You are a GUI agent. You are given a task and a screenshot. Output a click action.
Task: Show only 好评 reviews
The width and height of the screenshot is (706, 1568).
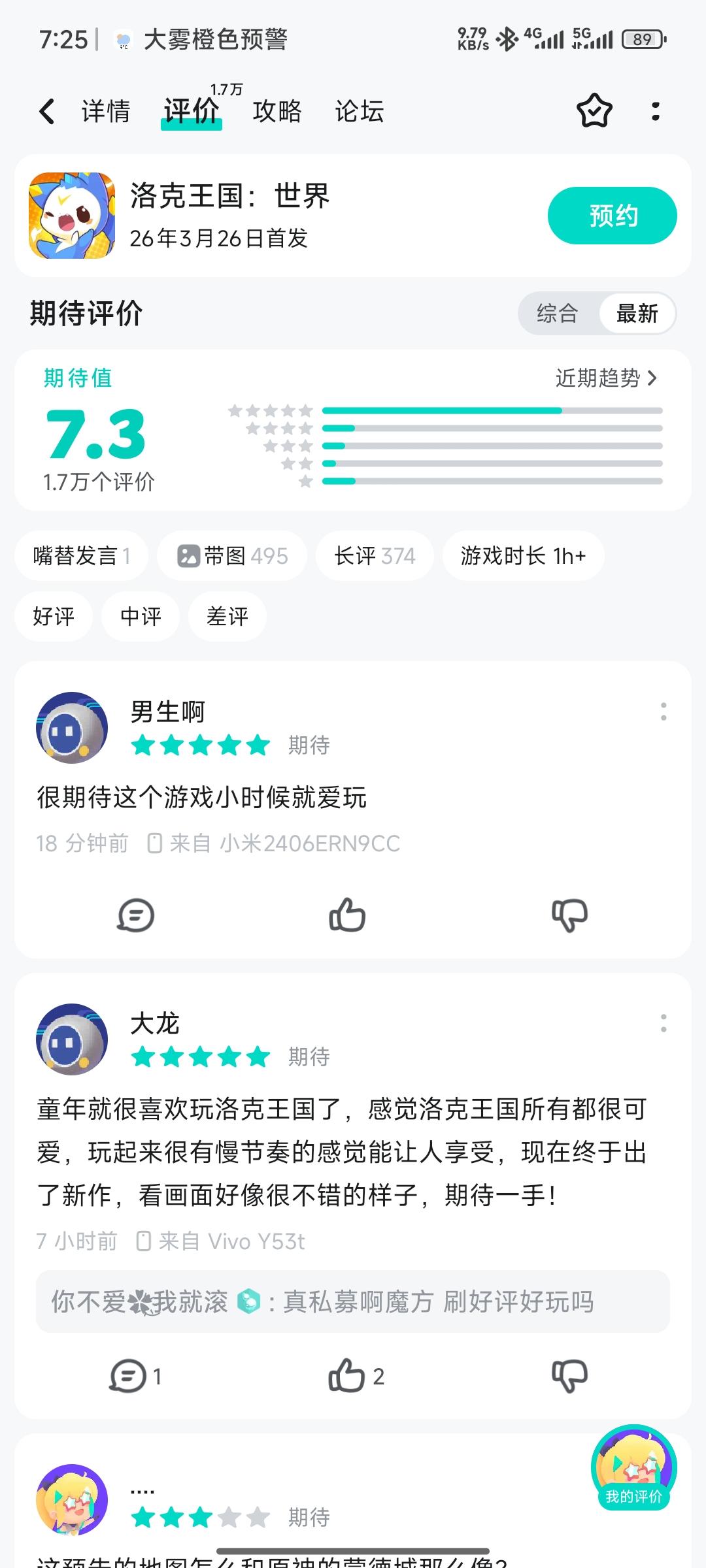tap(54, 616)
